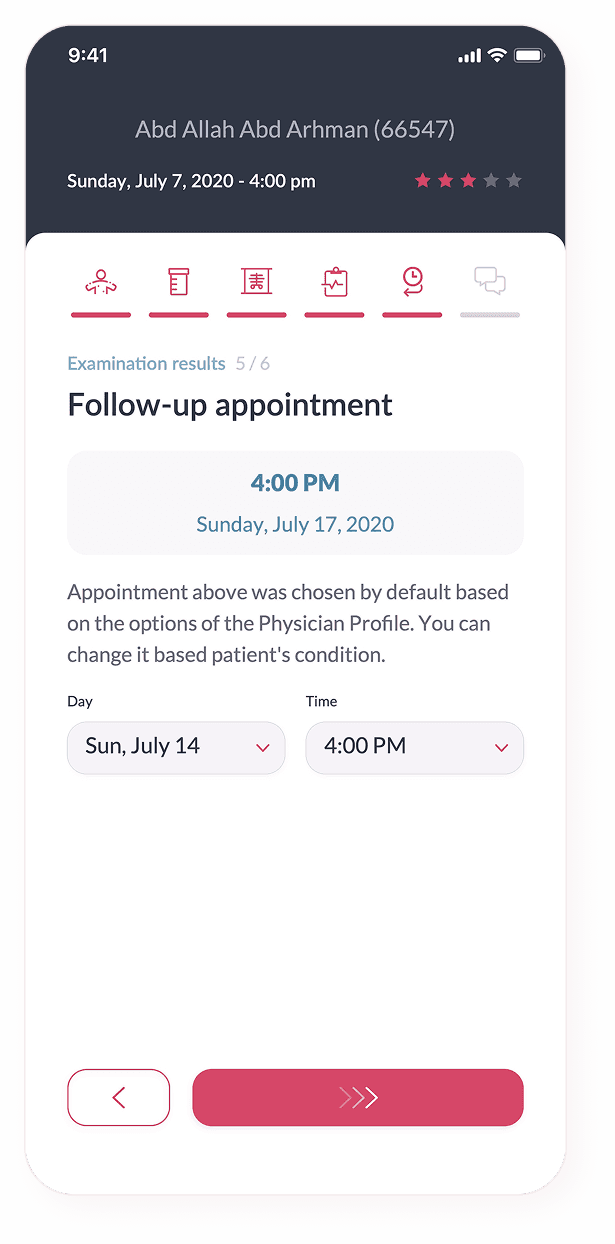Go to the medication bottle step
Screen dimensions: 615x1244
click(179, 283)
